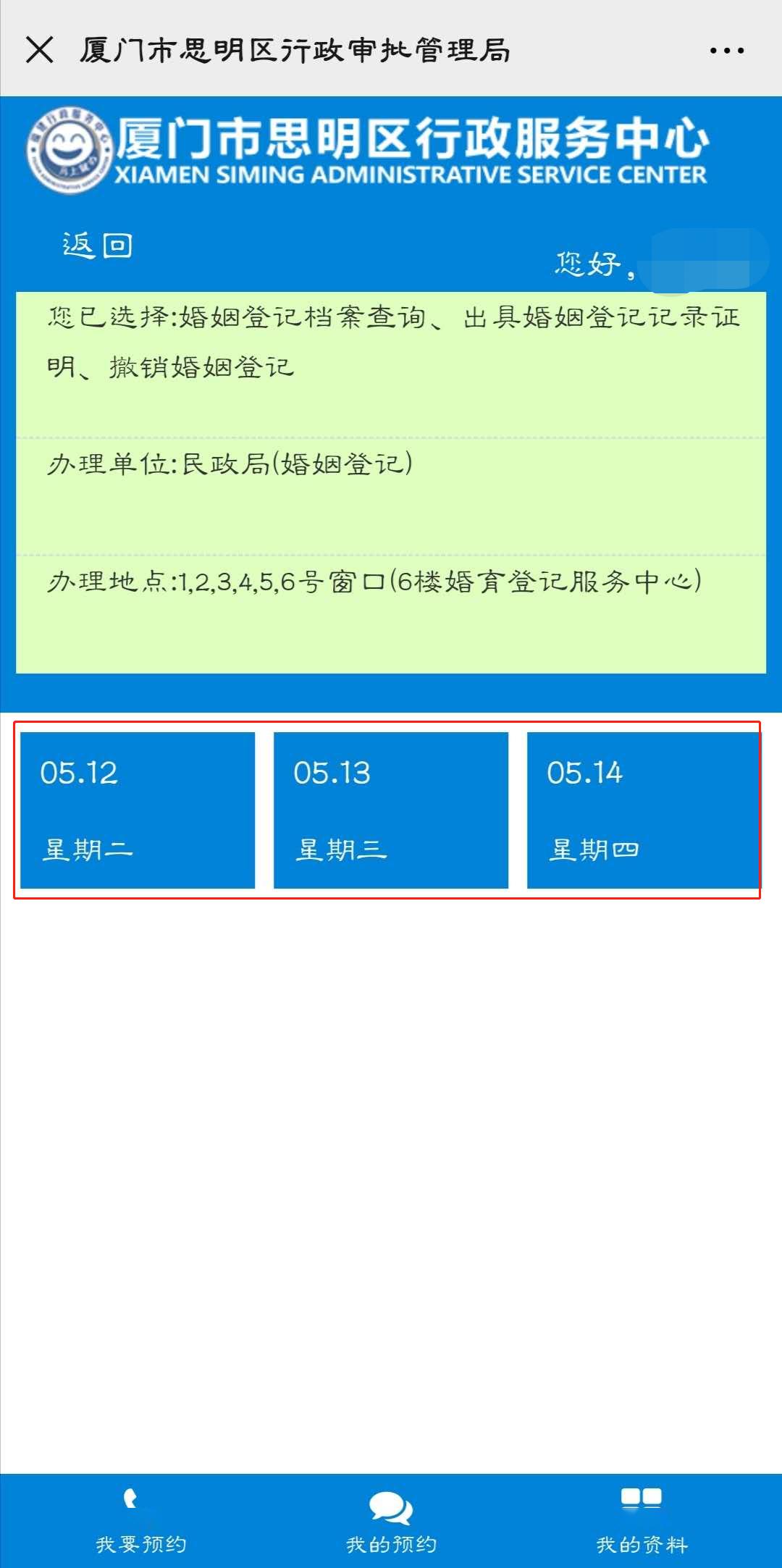The image size is (782, 1568).
Task: Open the 我的预约 tab
Action: 391,1521
